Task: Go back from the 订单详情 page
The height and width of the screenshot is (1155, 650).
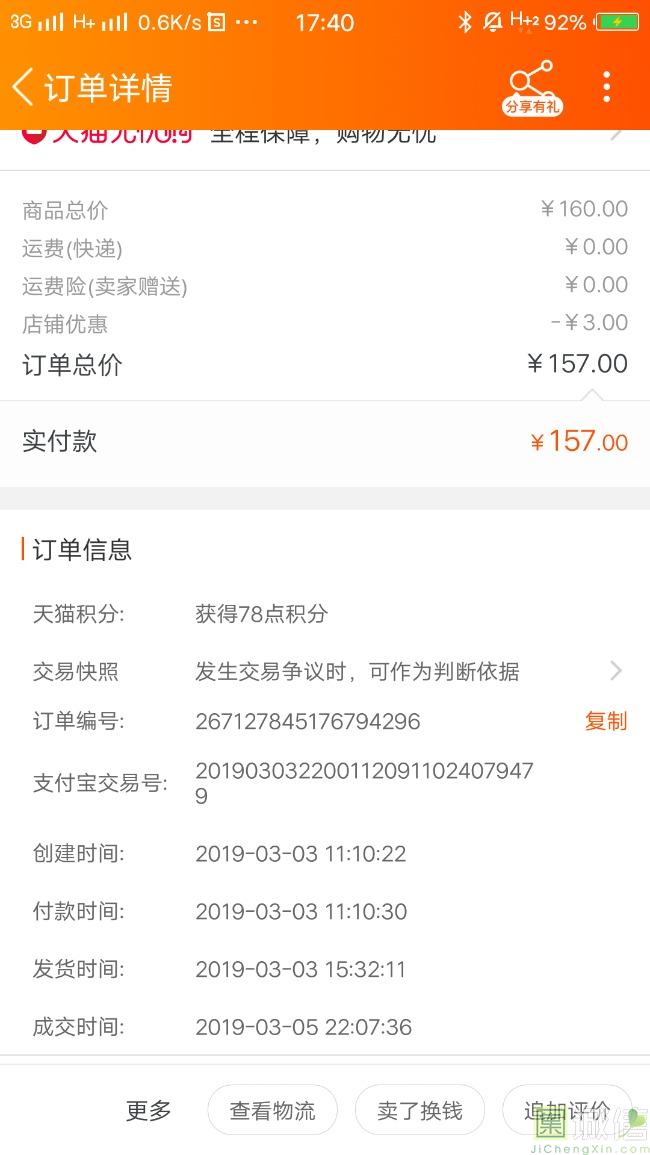Action: click(x=23, y=88)
